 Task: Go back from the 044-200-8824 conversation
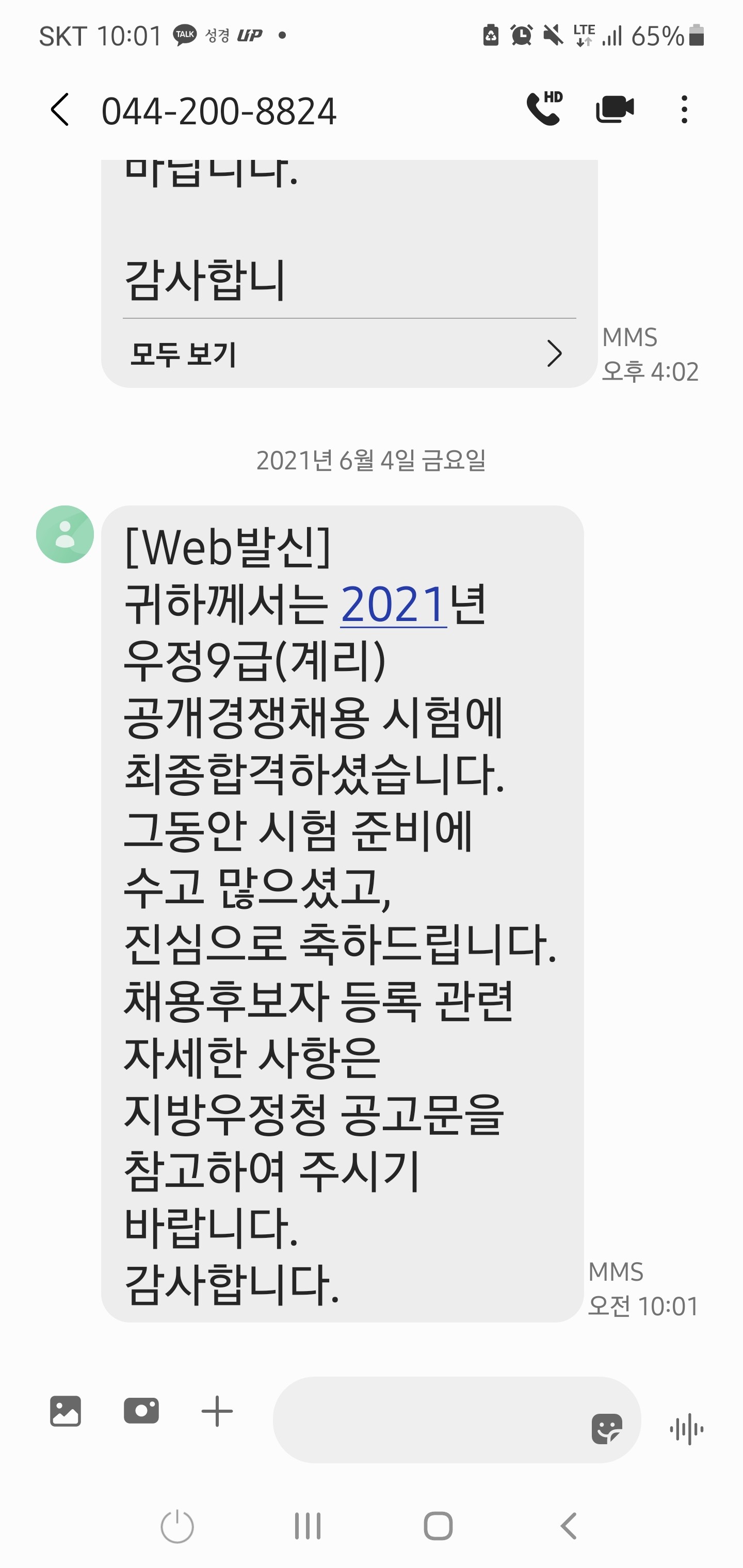(60, 110)
